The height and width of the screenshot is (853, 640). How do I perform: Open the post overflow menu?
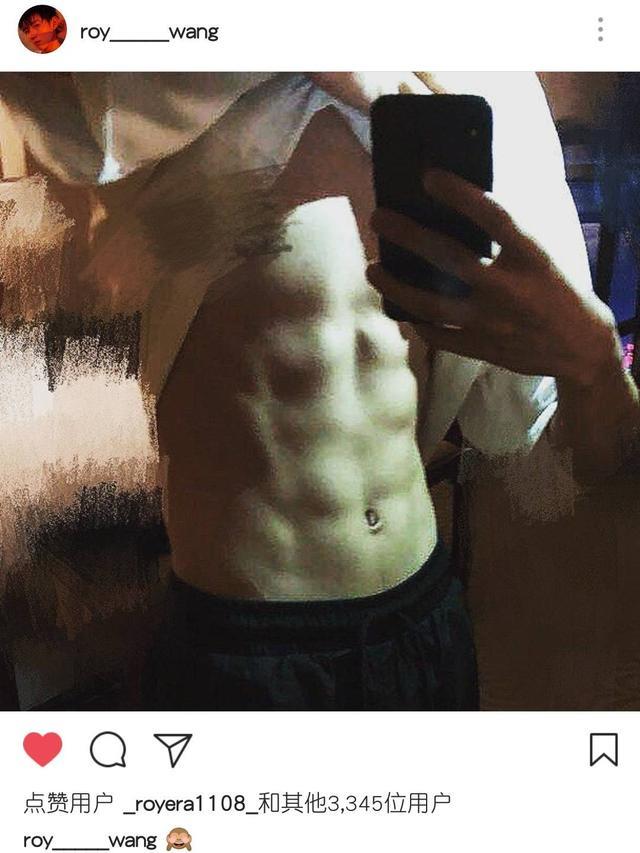coord(600,30)
